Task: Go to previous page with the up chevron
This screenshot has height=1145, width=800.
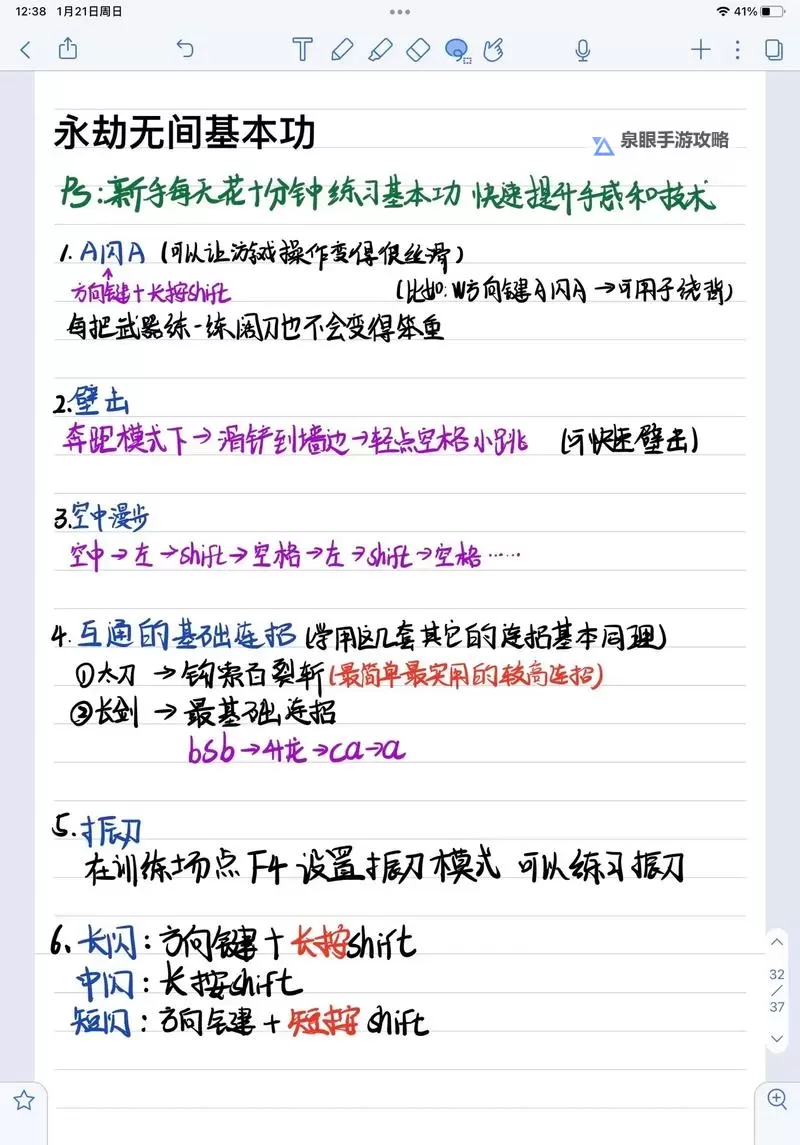Action: (777, 942)
